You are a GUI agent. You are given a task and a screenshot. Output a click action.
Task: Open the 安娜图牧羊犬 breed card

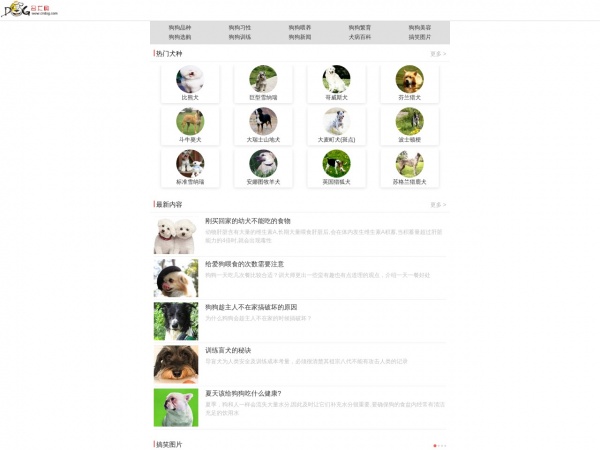(263, 167)
